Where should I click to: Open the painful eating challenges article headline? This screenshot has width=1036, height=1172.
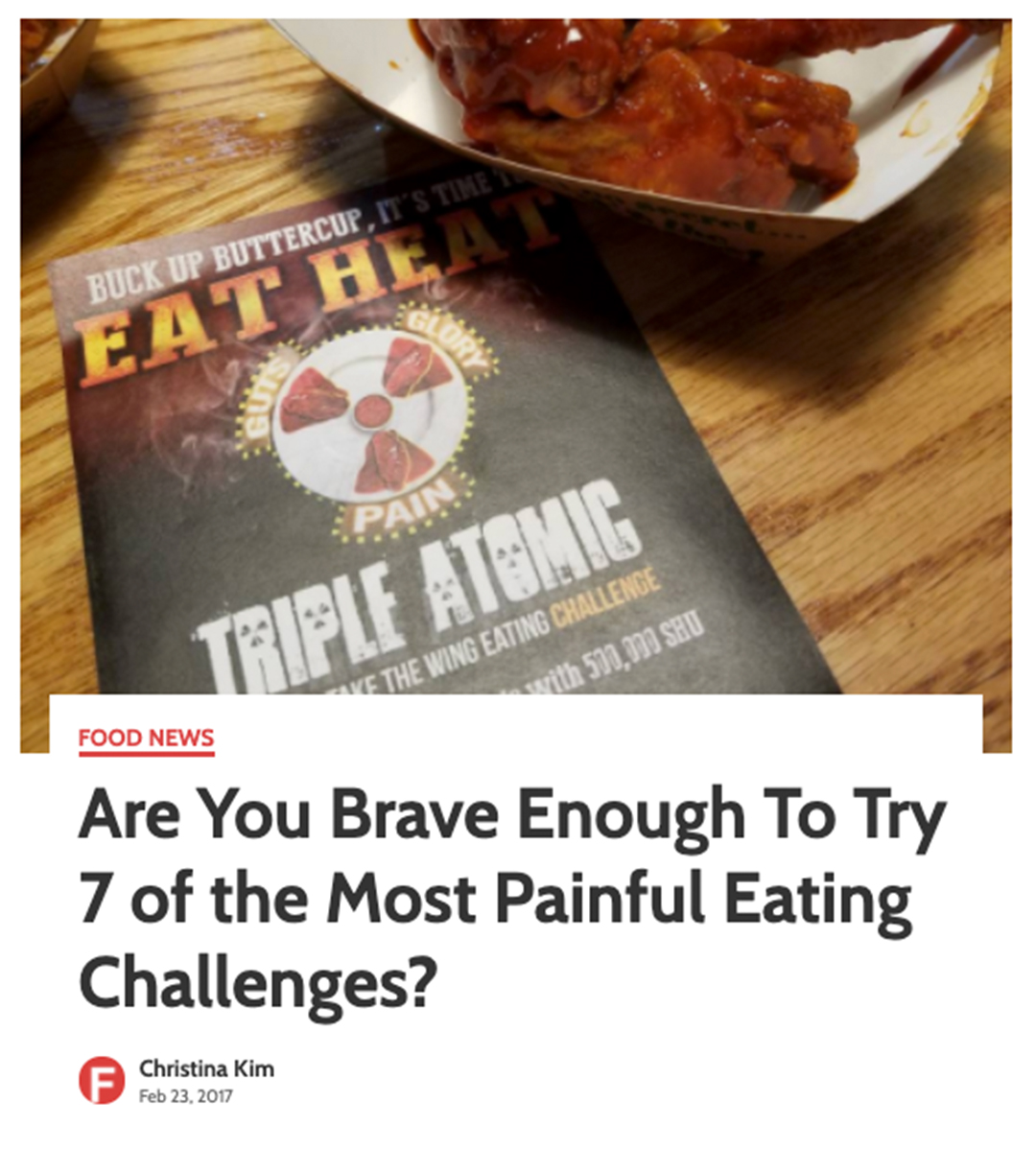click(511, 898)
